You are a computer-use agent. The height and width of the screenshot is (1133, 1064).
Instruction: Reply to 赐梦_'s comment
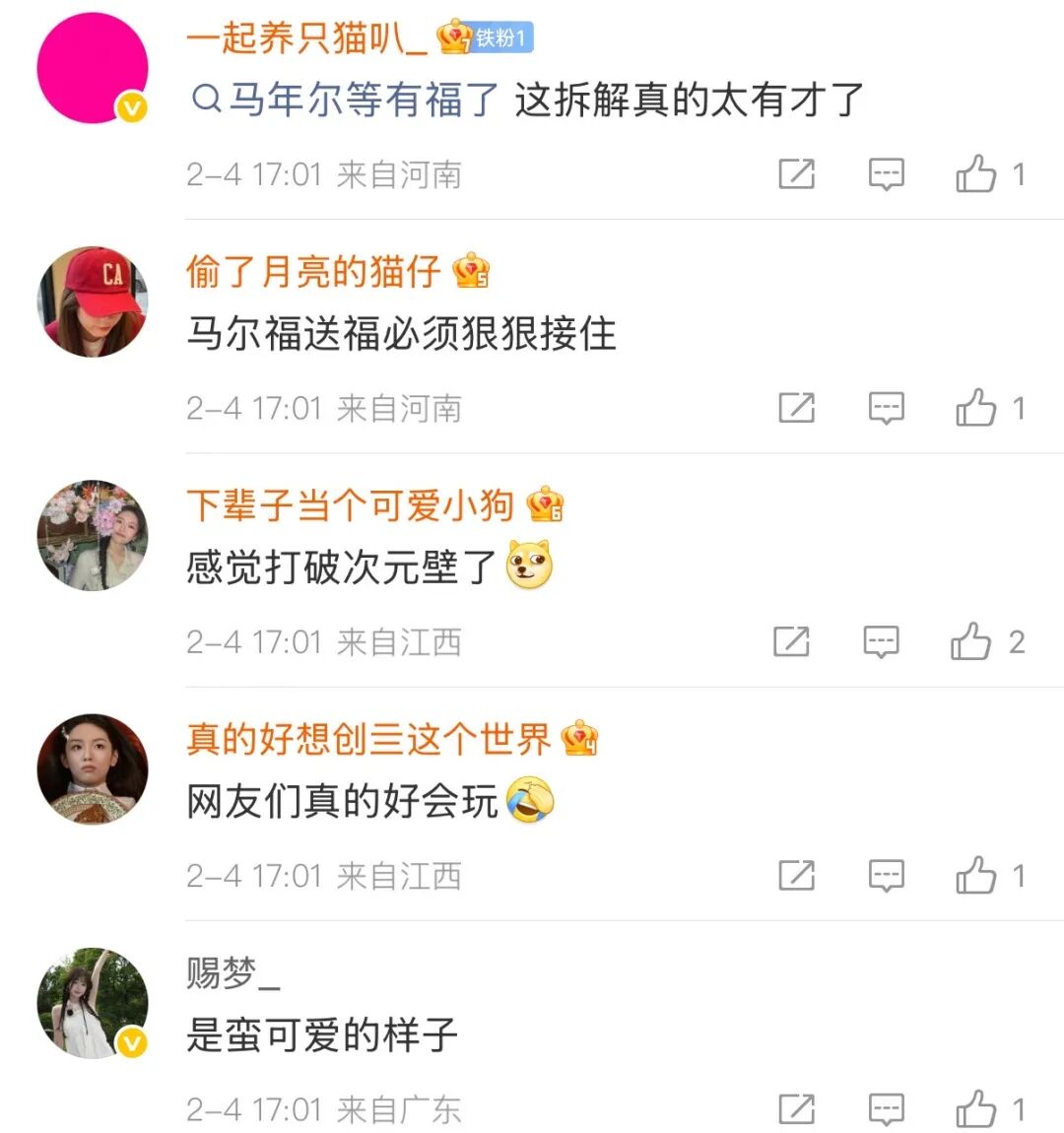click(x=886, y=1109)
